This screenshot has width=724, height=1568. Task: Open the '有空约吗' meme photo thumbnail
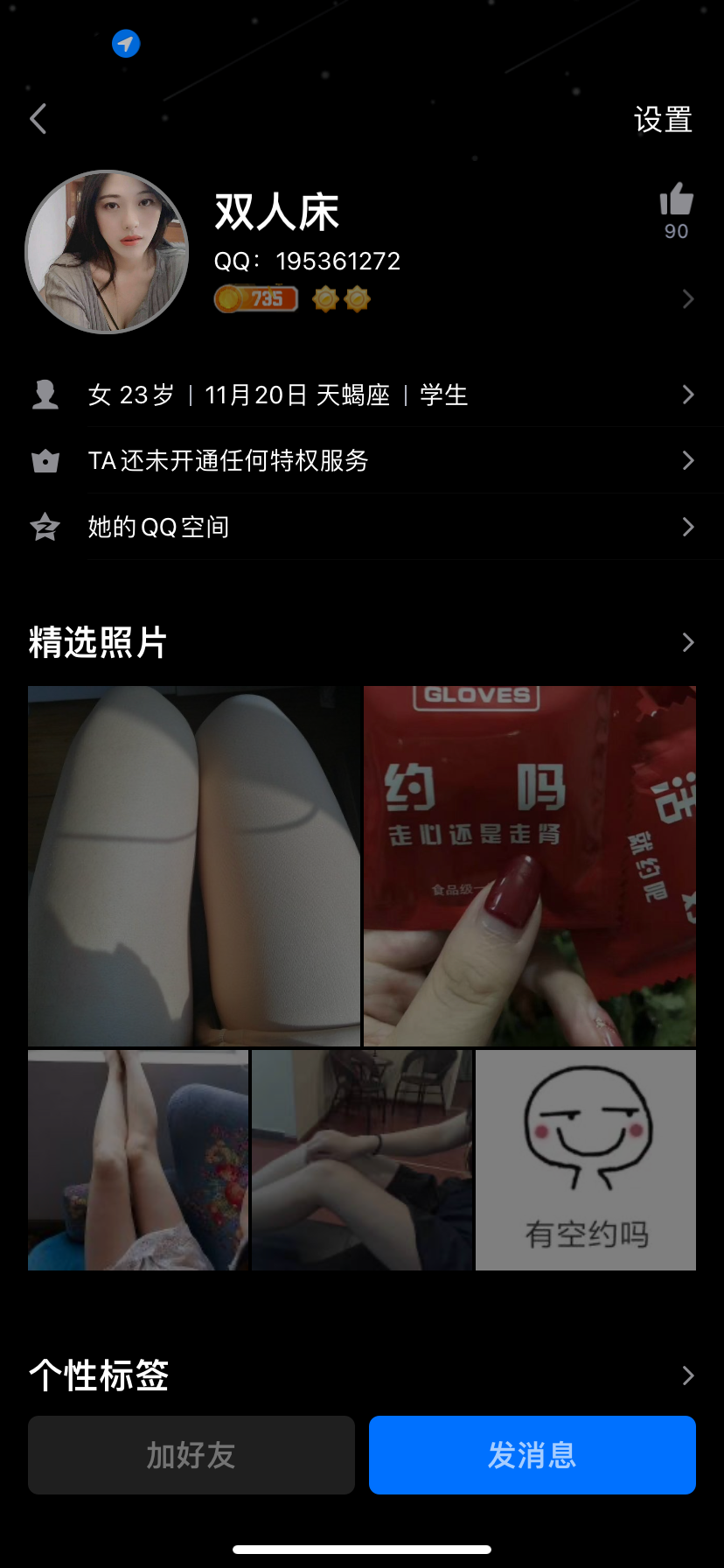point(585,1159)
